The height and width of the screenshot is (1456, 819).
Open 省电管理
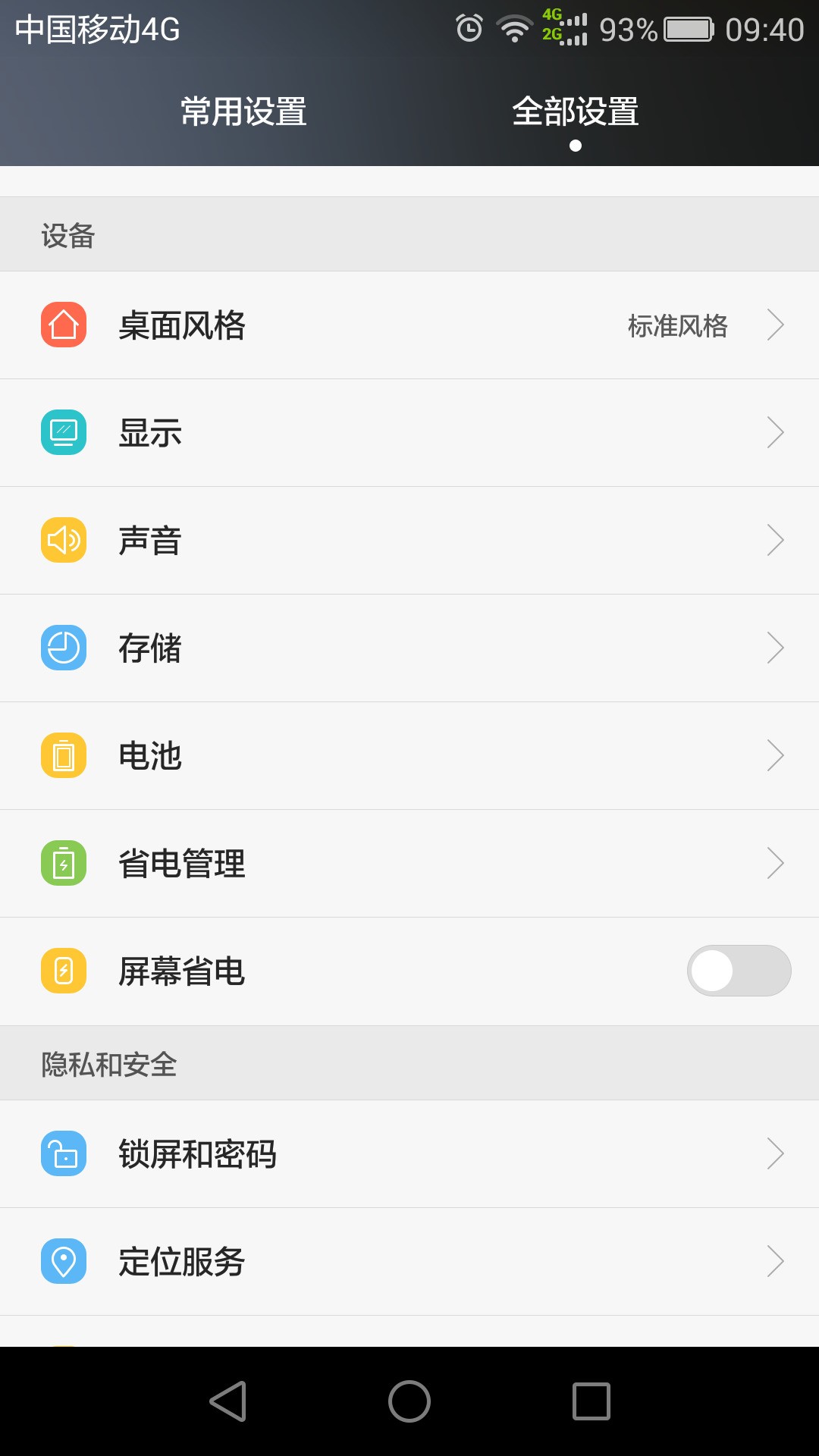(409, 864)
